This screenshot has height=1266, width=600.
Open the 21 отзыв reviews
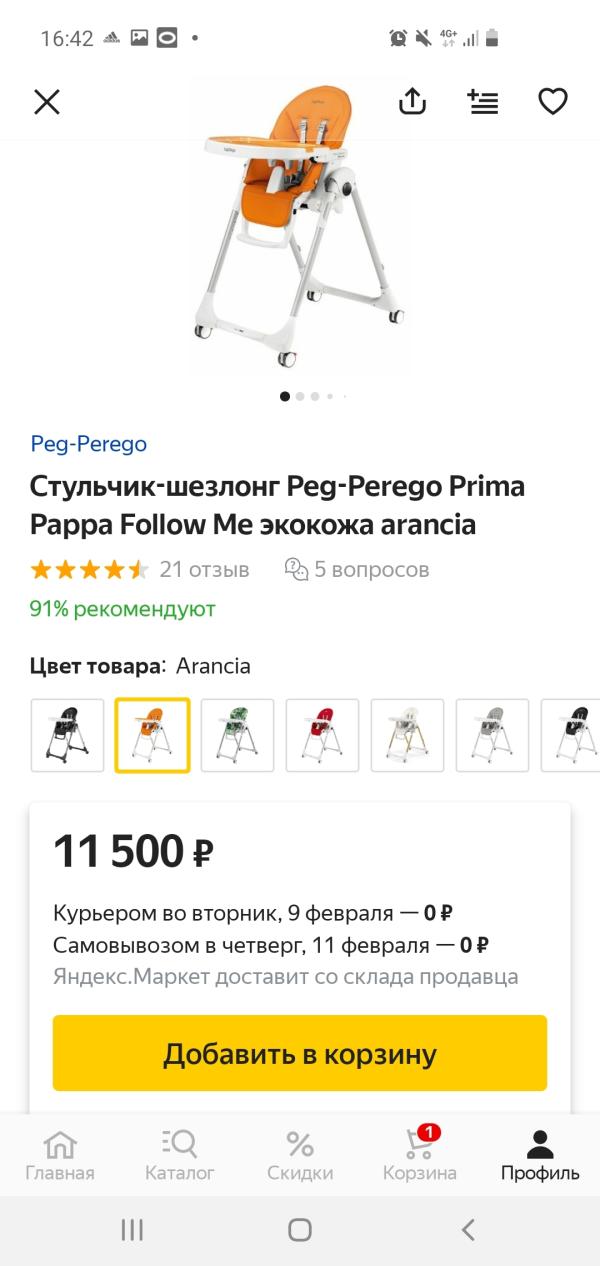point(204,570)
